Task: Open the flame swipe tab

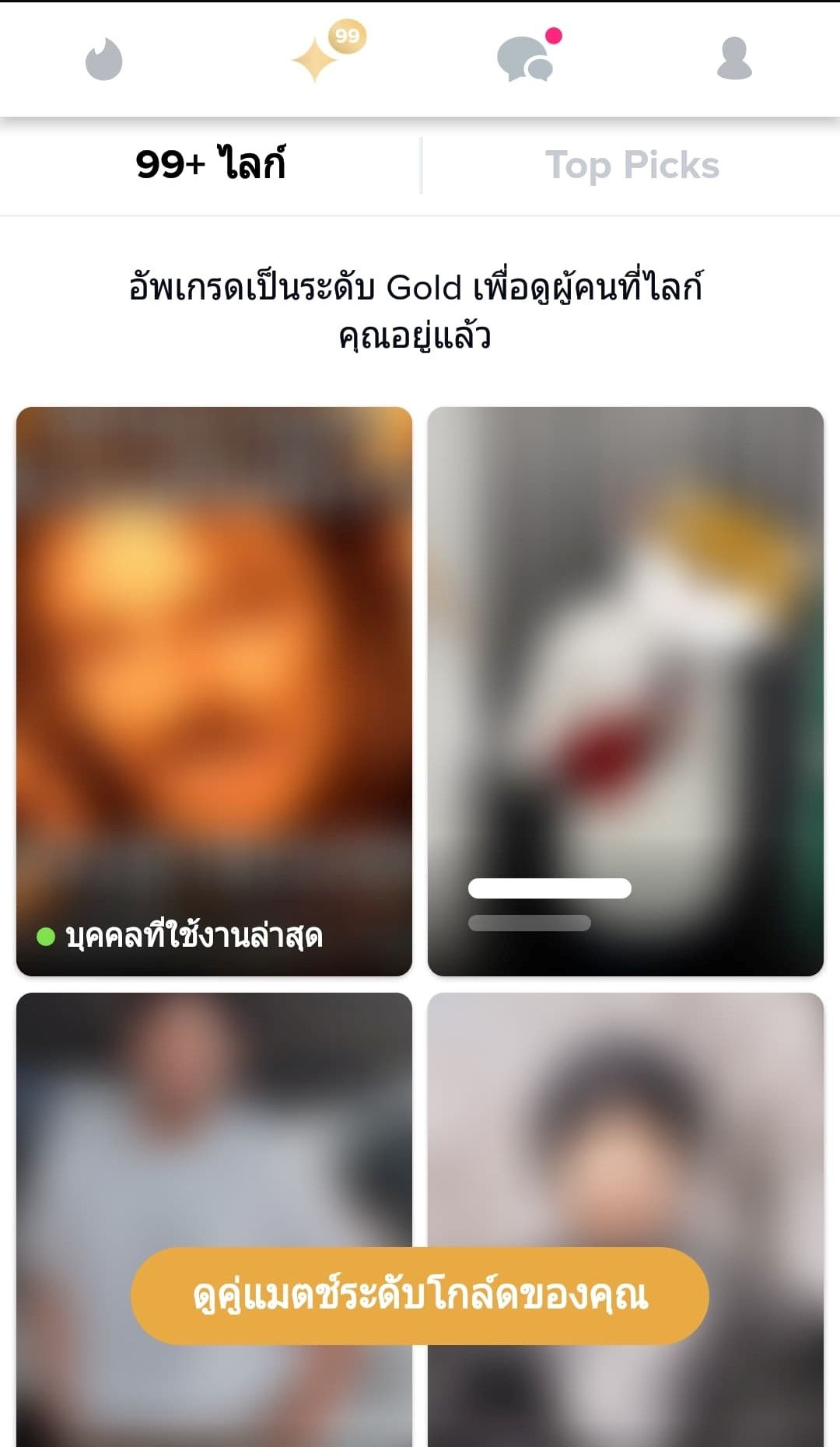Action: coord(104,60)
